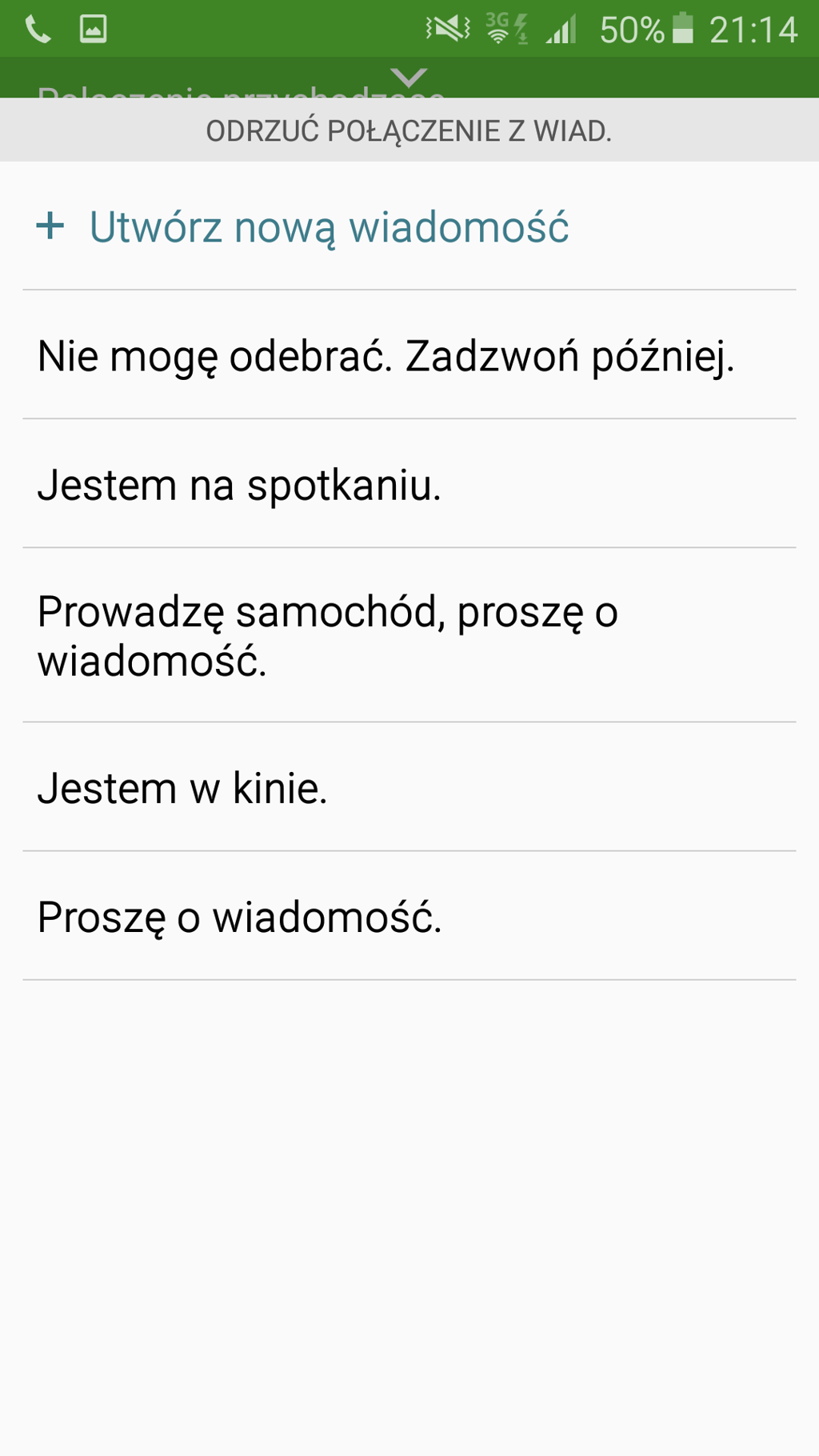Select "Prowadzę samochód, proszę o wiadomość."
Screen dimensions: 819x1456
[x=328, y=636]
